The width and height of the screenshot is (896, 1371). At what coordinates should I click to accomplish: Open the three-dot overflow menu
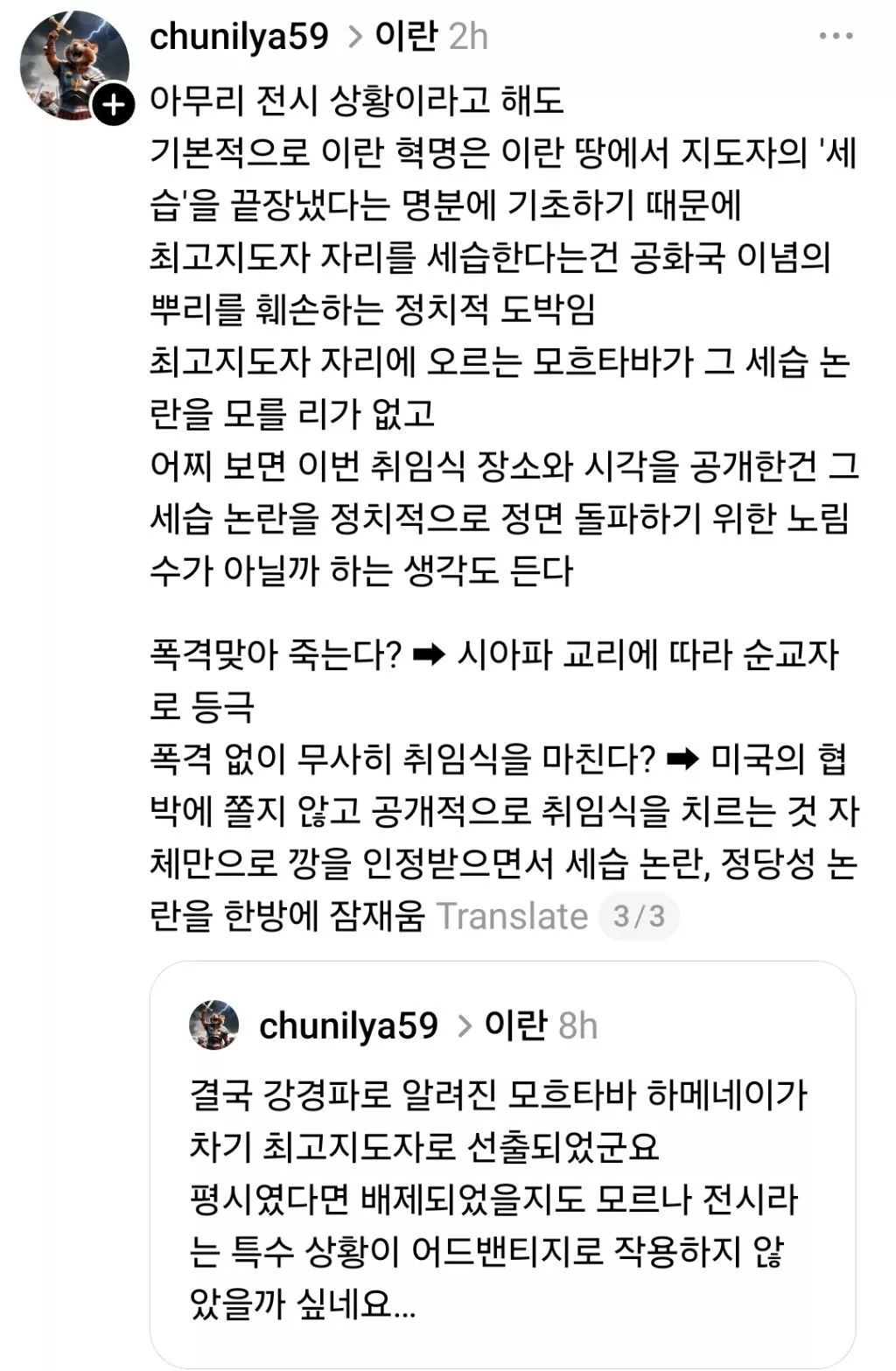(x=835, y=36)
